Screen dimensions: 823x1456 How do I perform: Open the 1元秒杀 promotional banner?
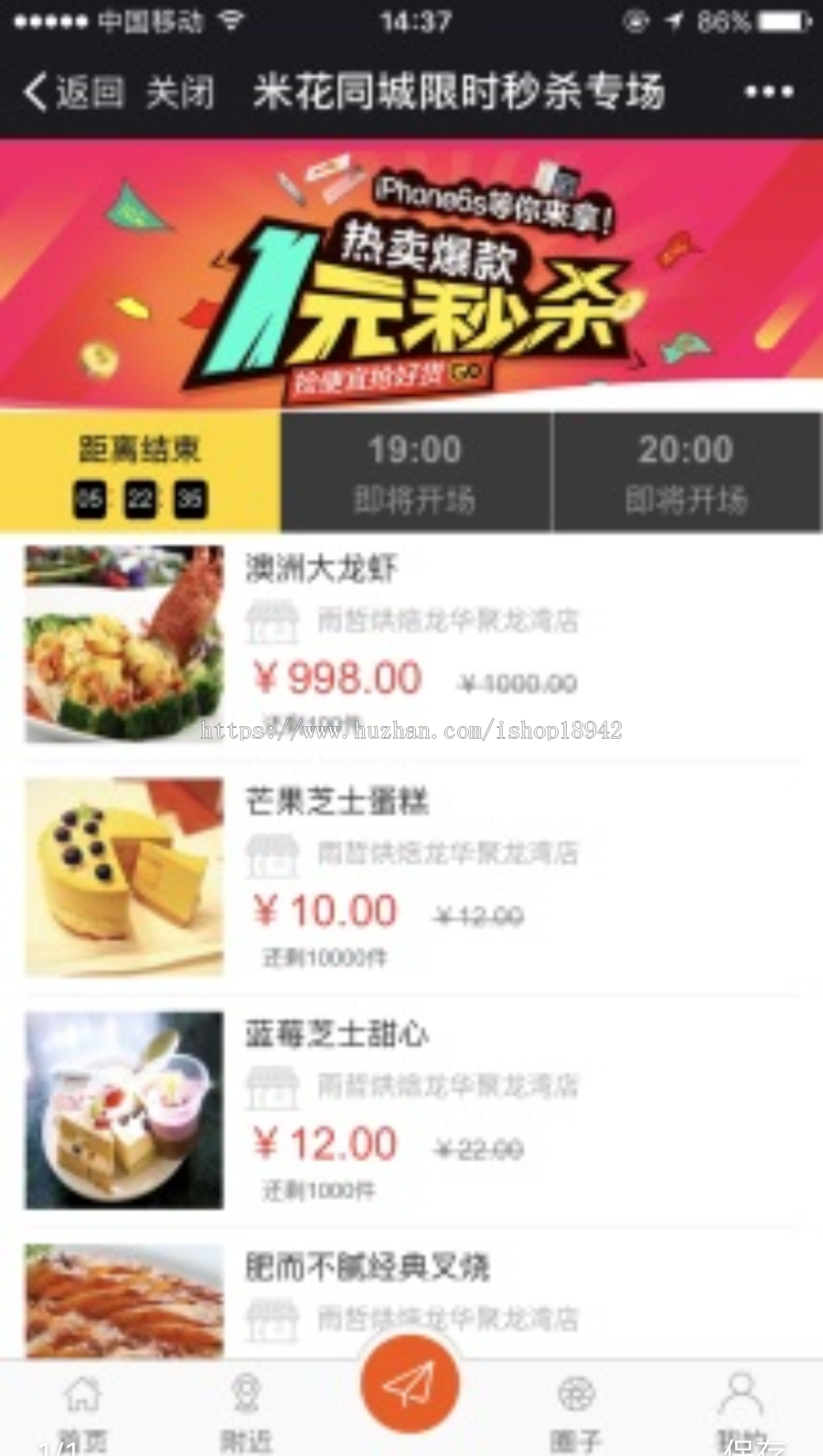click(411, 274)
